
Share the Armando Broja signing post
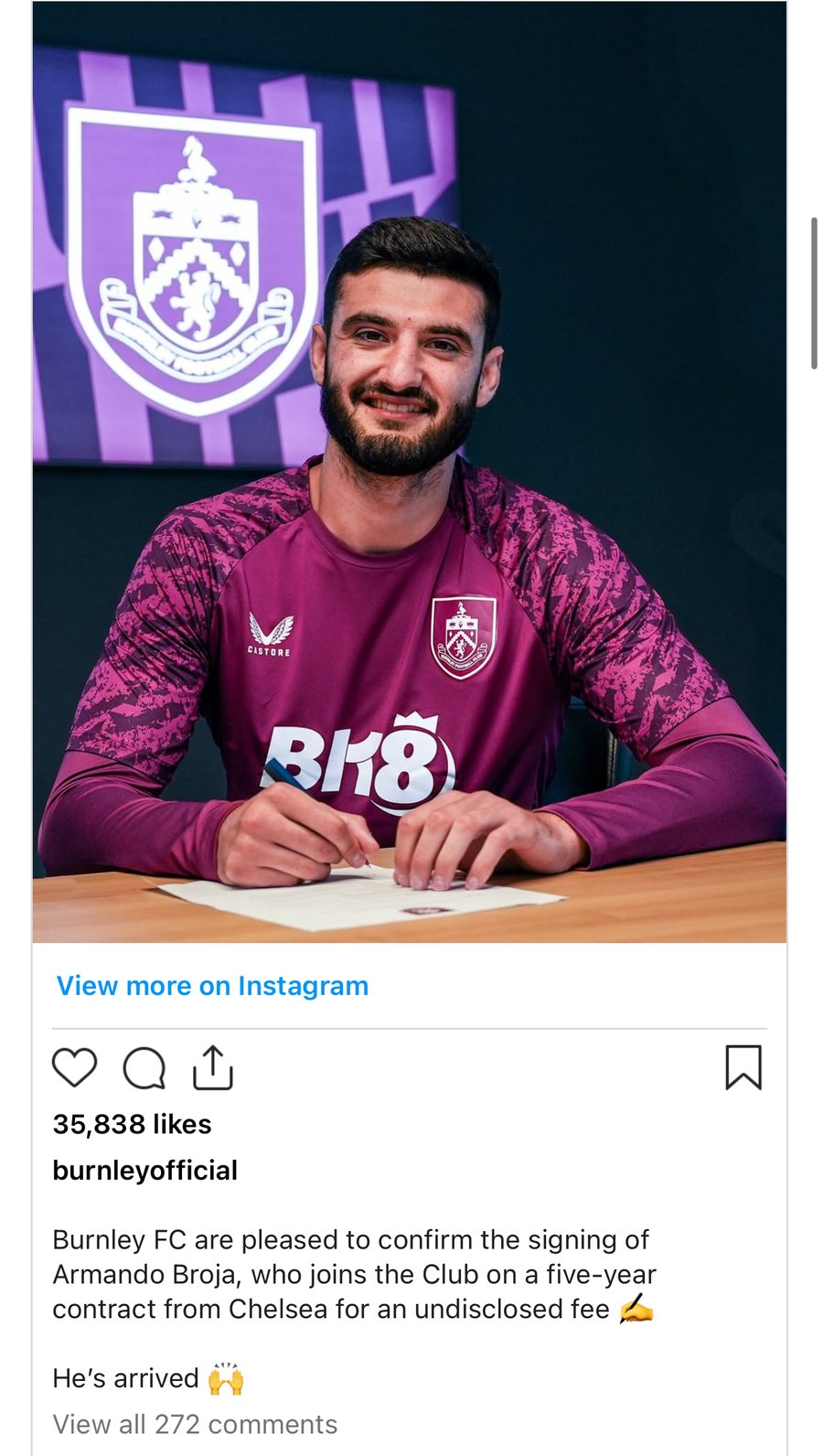pyautogui.click(x=212, y=1067)
